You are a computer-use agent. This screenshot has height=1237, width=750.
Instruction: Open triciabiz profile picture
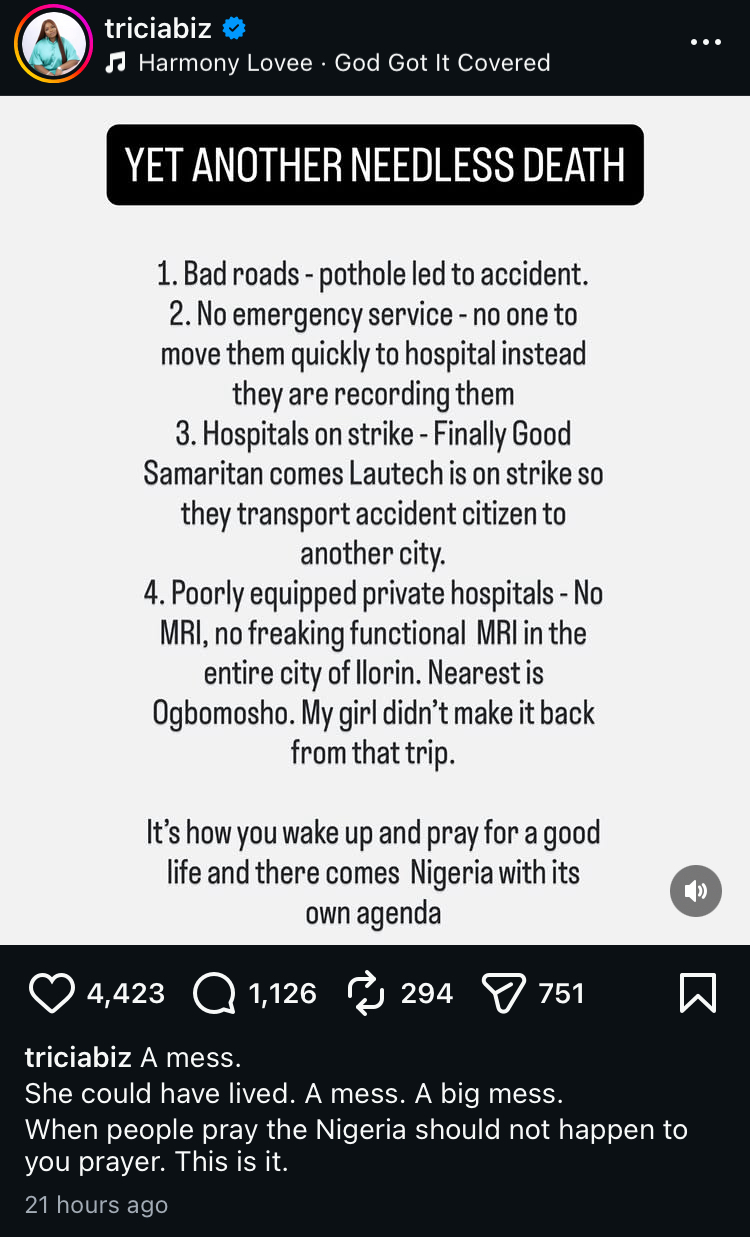point(53,46)
